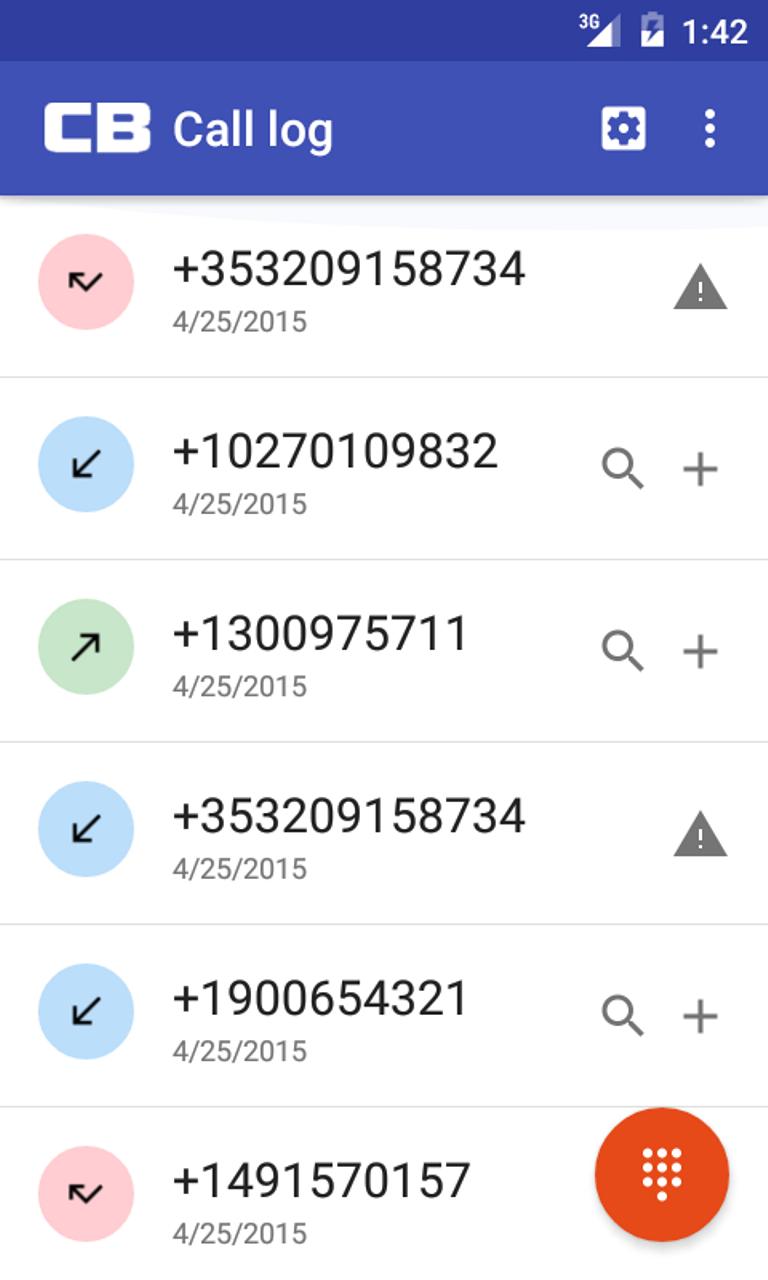Open the overflow menu with three dots

tap(710, 129)
